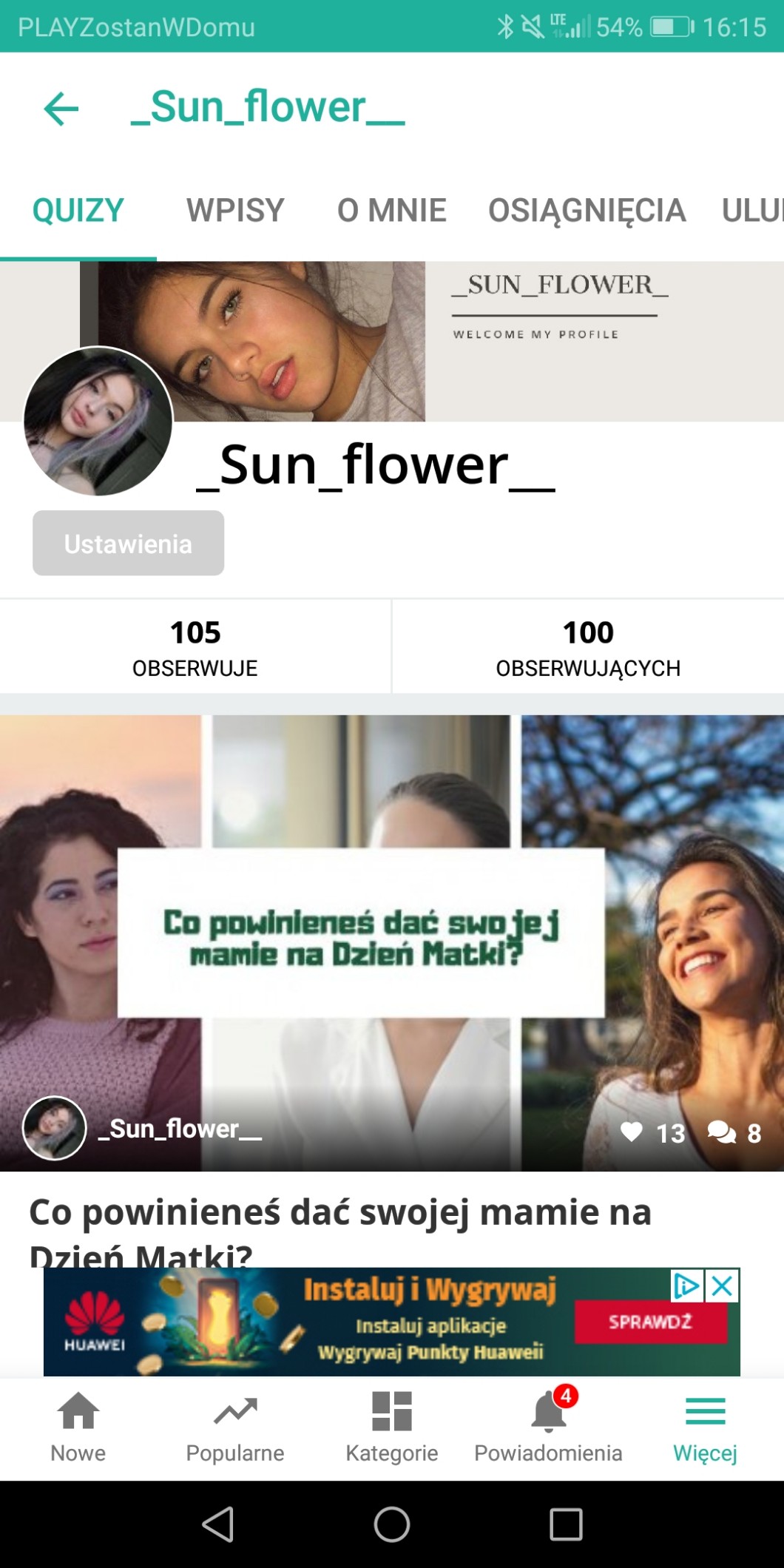
Task: Tap the system home button
Action: click(392, 1524)
